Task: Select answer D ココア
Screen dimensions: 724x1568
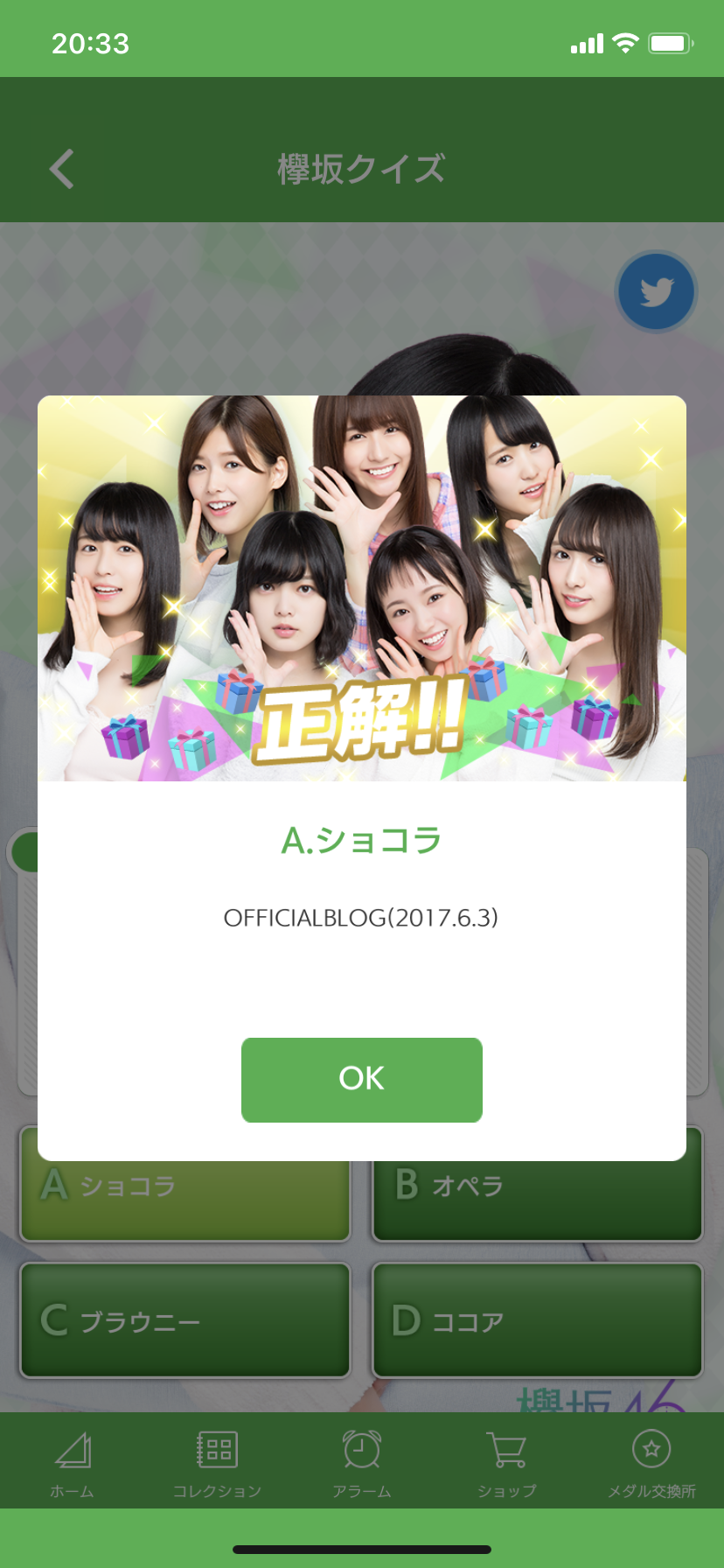Action: 537,1319
